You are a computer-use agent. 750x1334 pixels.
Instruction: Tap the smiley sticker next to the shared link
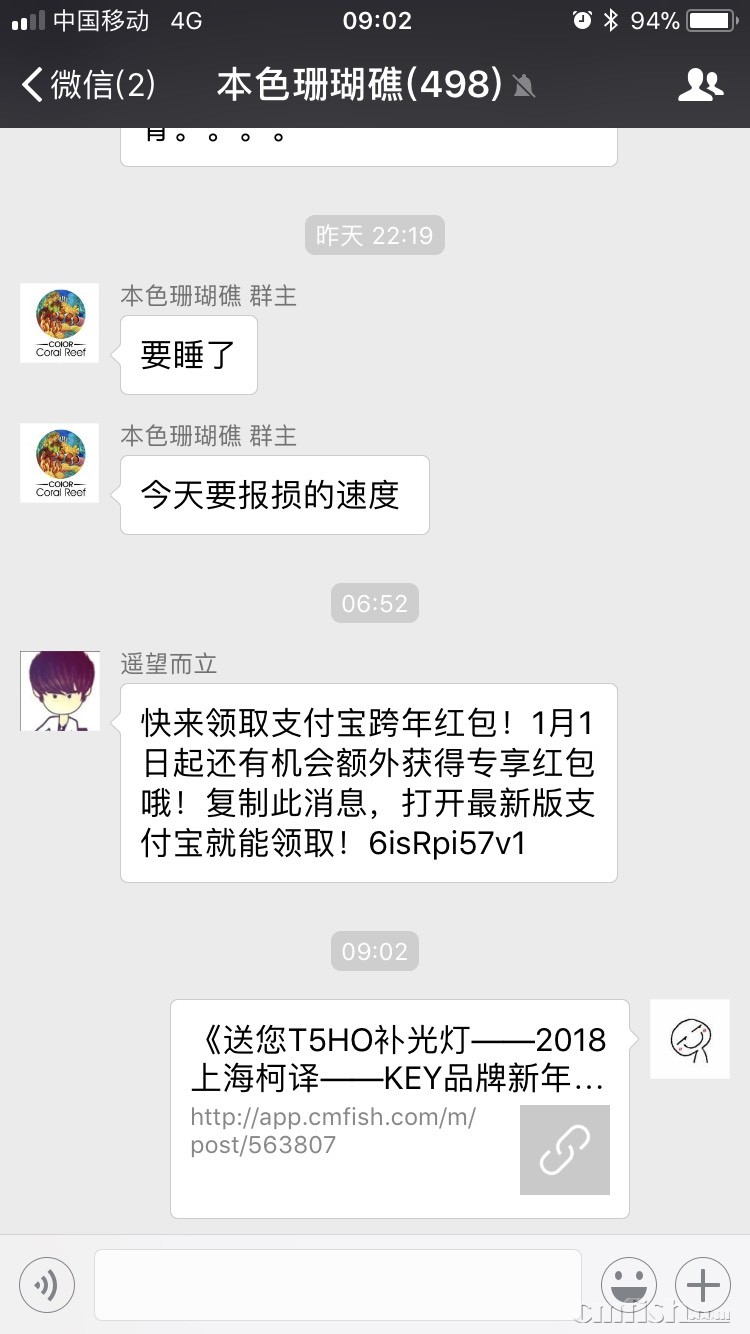tap(689, 1039)
